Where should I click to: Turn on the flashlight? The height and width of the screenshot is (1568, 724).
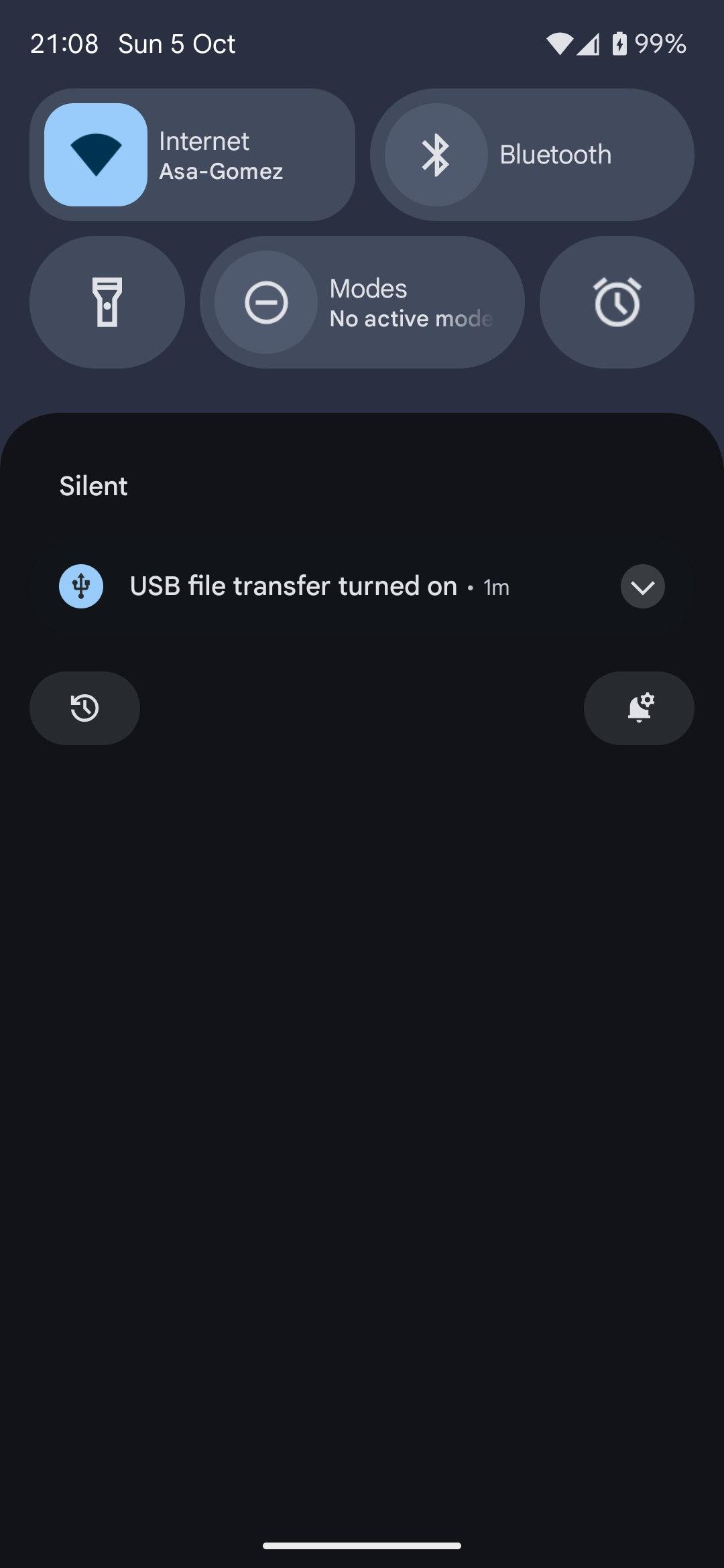(107, 302)
